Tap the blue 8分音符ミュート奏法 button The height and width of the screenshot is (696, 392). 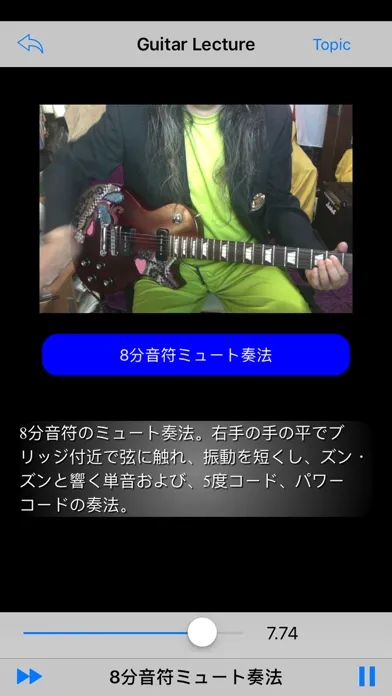coord(196,355)
